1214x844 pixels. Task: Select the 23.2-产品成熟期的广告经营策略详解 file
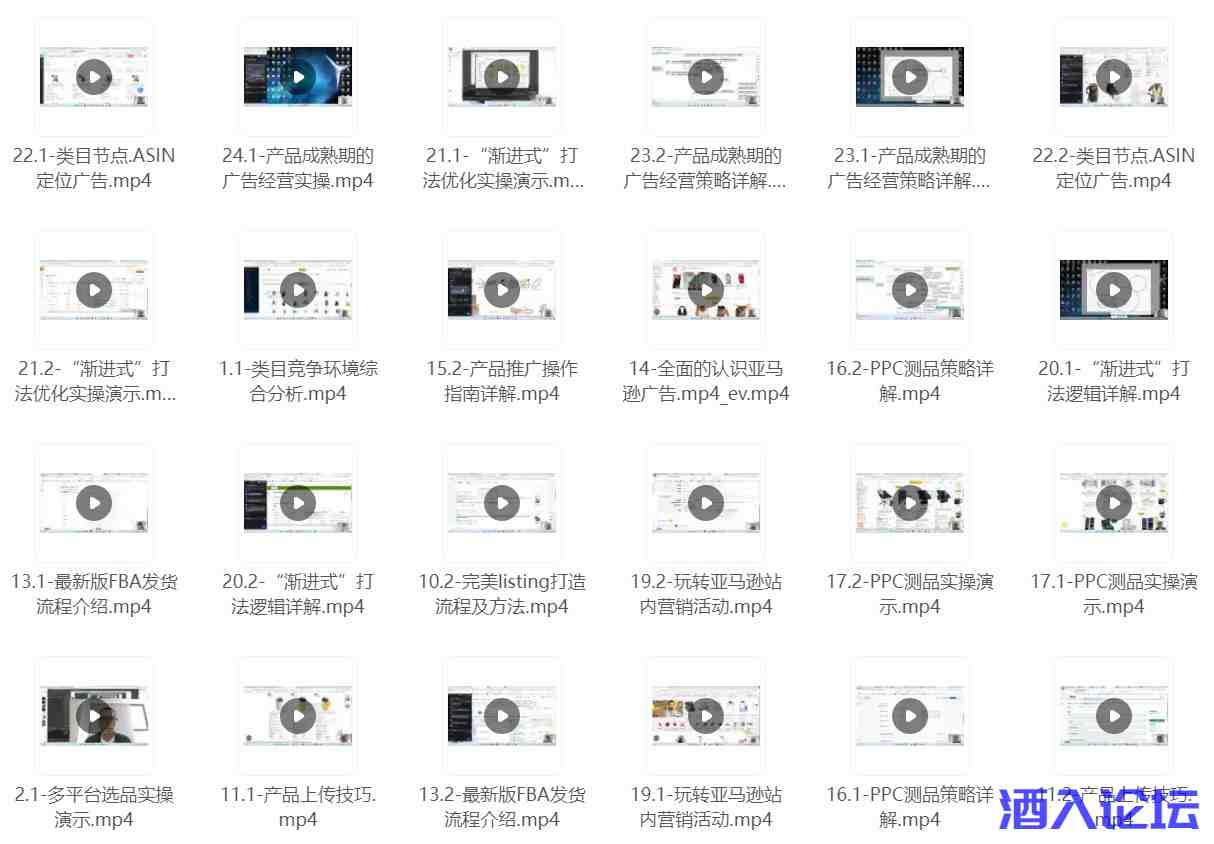(706, 77)
